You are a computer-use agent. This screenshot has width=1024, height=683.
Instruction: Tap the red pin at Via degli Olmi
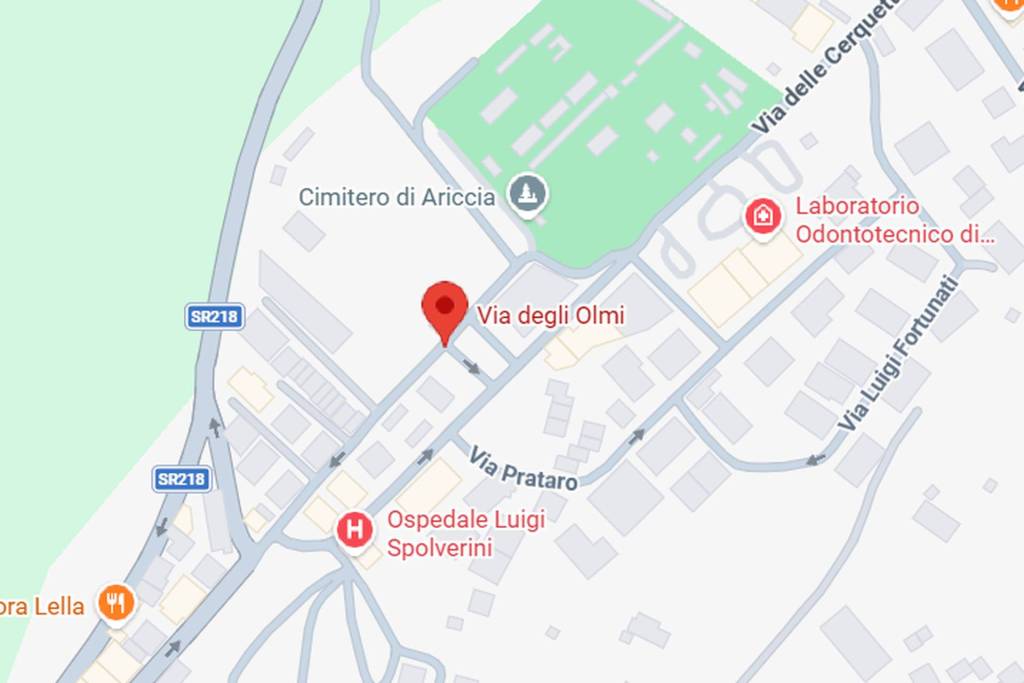[445, 308]
